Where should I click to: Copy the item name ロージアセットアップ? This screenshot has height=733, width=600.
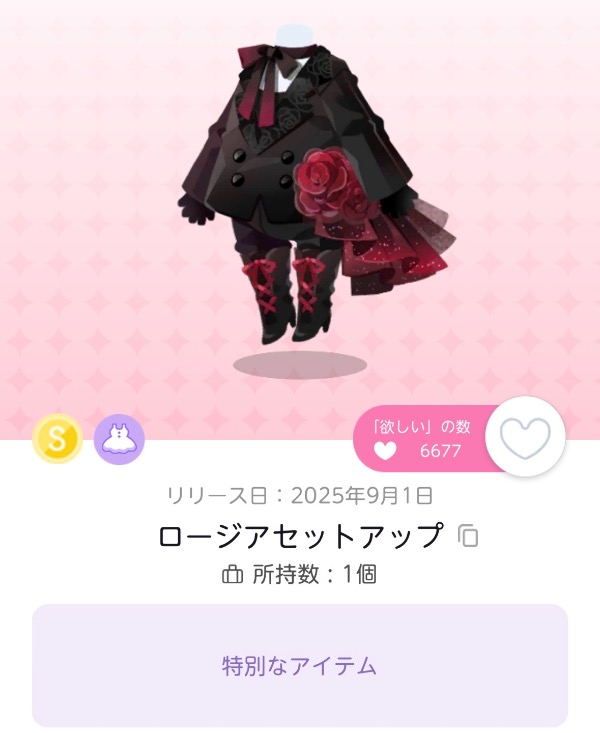[468, 536]
